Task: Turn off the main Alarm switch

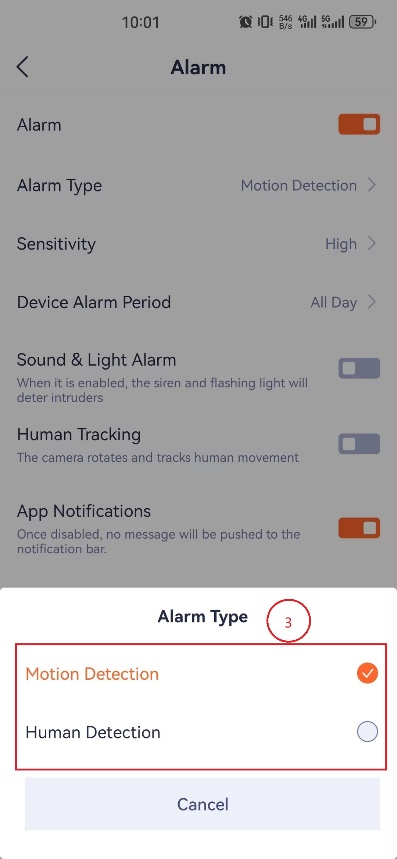Action: point(359,125)
